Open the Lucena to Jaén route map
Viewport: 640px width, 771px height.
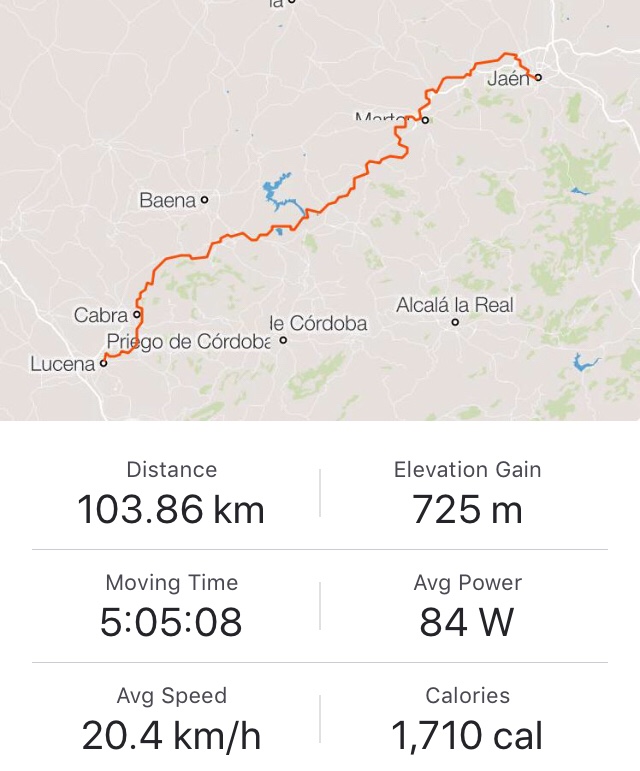320,210
